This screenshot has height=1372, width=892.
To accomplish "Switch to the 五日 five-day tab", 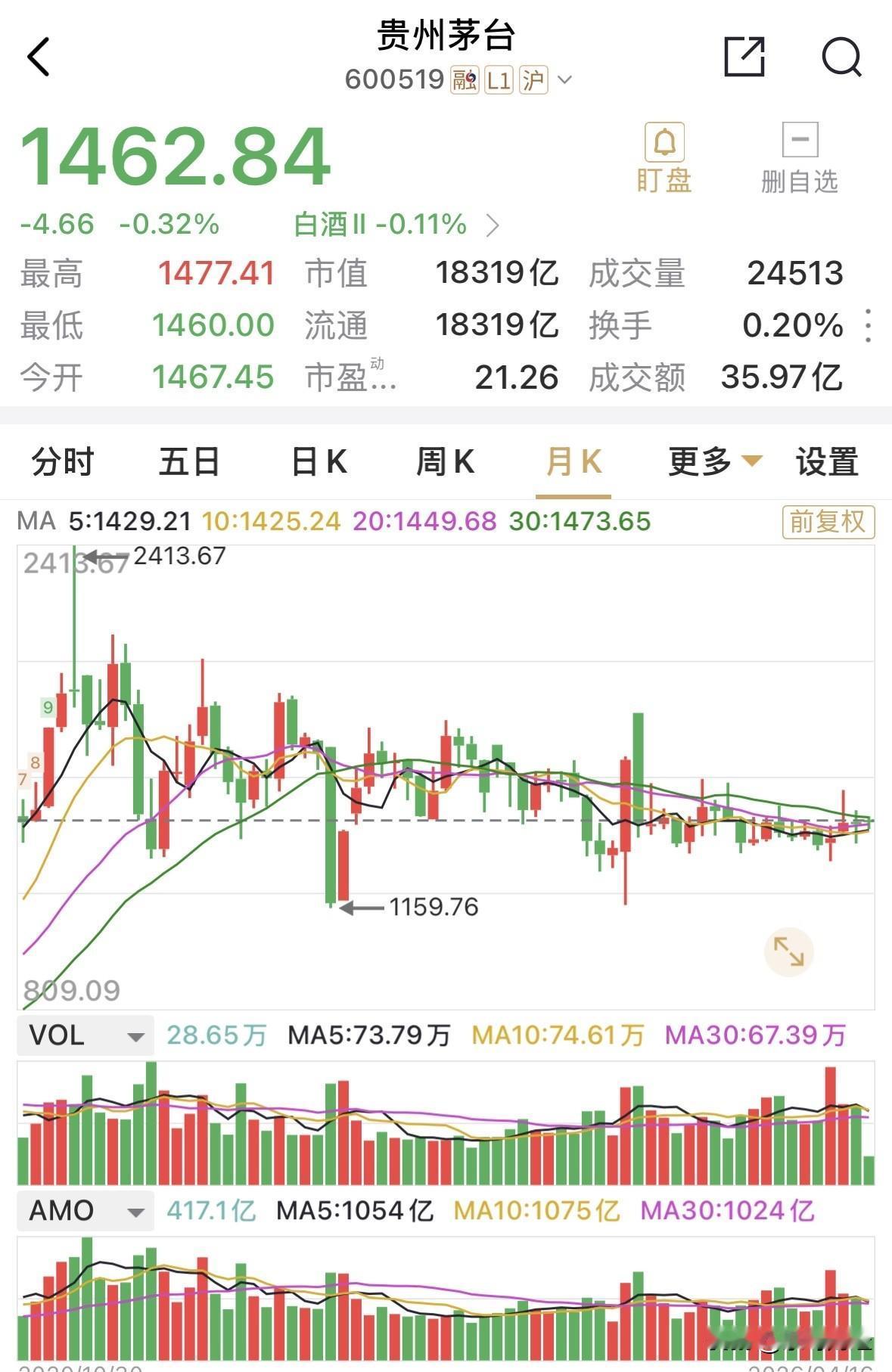I will pyautogui.click(x=189, y=460).
